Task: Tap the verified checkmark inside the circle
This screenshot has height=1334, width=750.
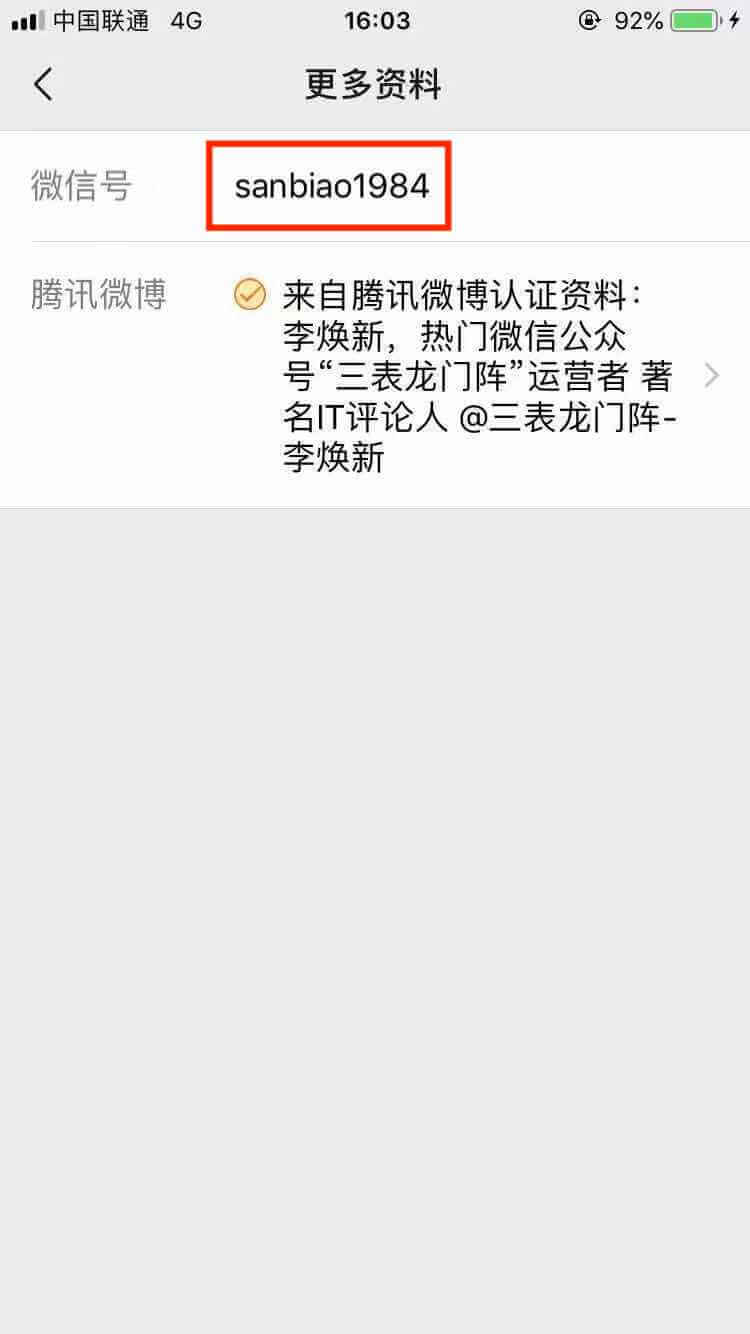Action: point(249,294)
